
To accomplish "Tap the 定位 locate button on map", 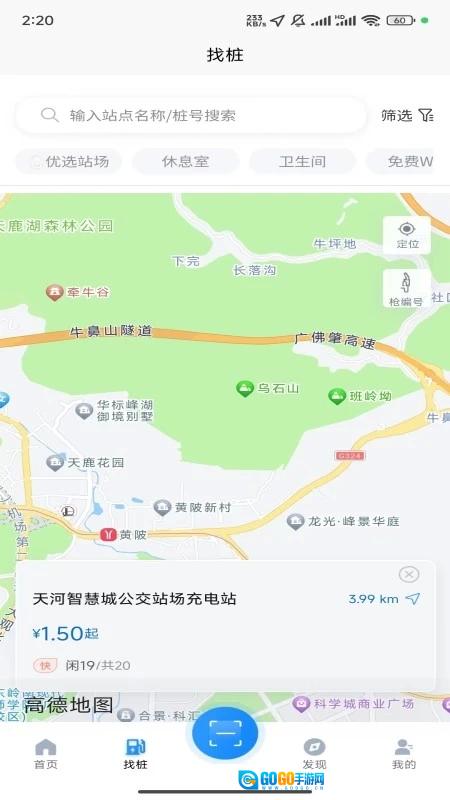I will tap(407, 235).
